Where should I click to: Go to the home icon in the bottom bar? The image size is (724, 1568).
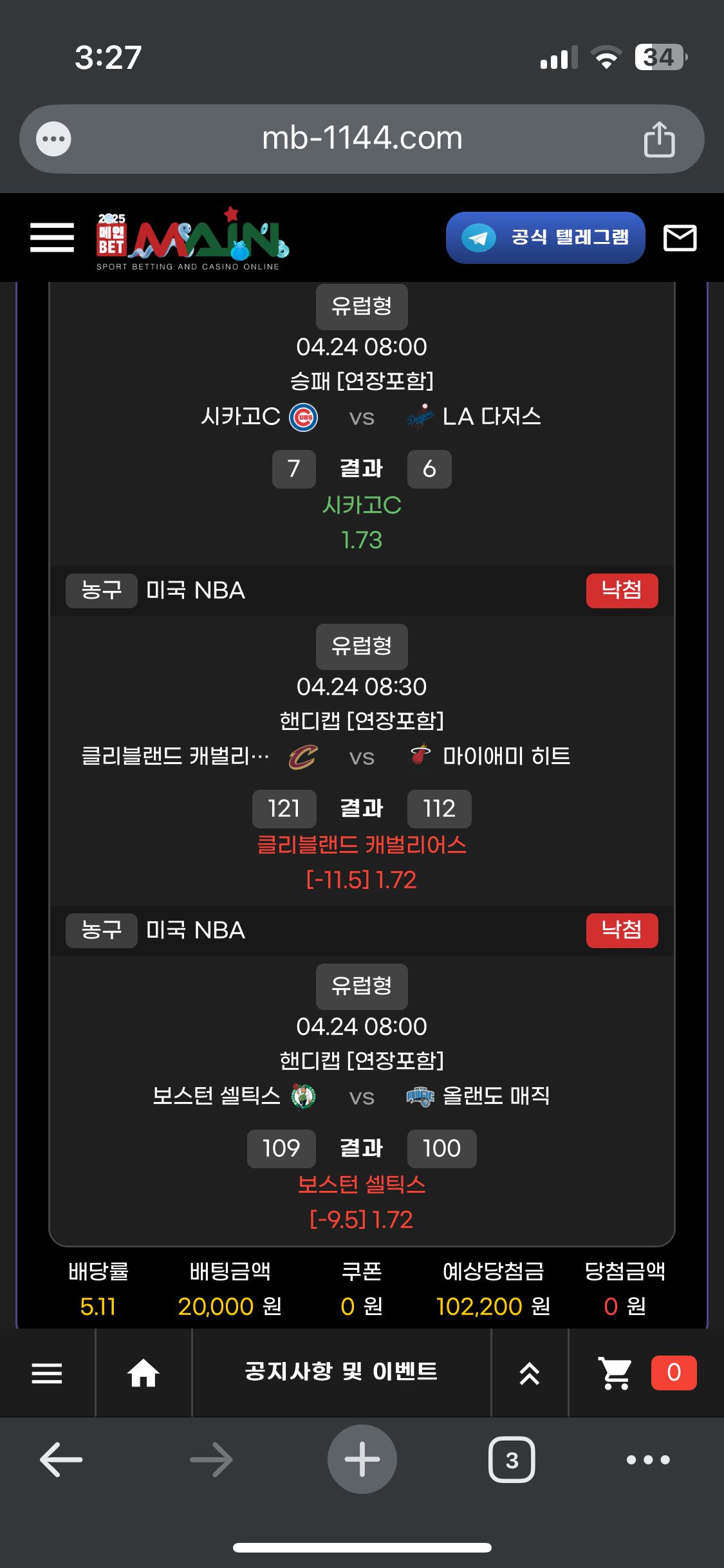pos(143,1373)
